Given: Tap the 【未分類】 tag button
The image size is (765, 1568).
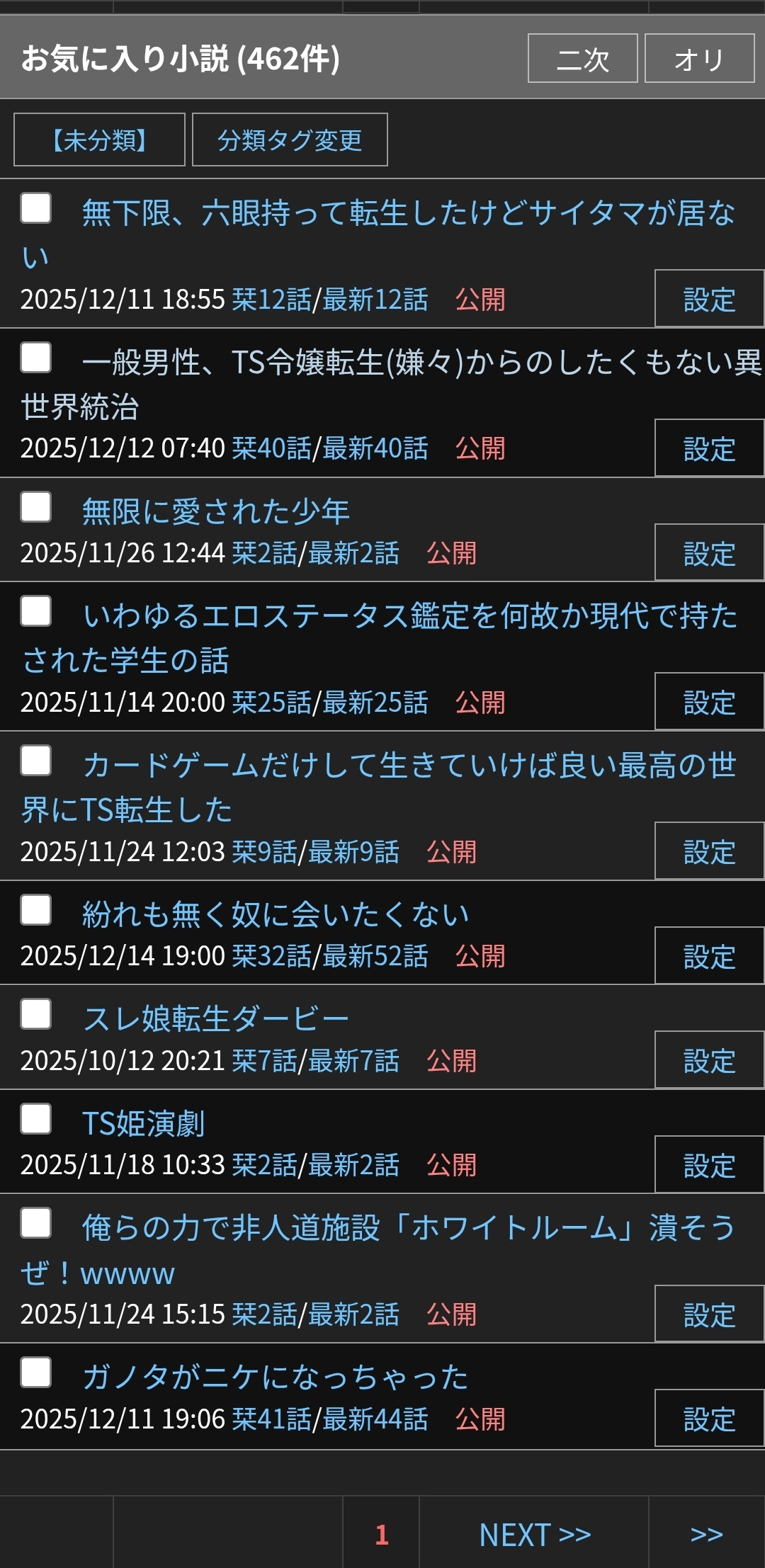Looking at the screenshot, I should pos(99,140).
